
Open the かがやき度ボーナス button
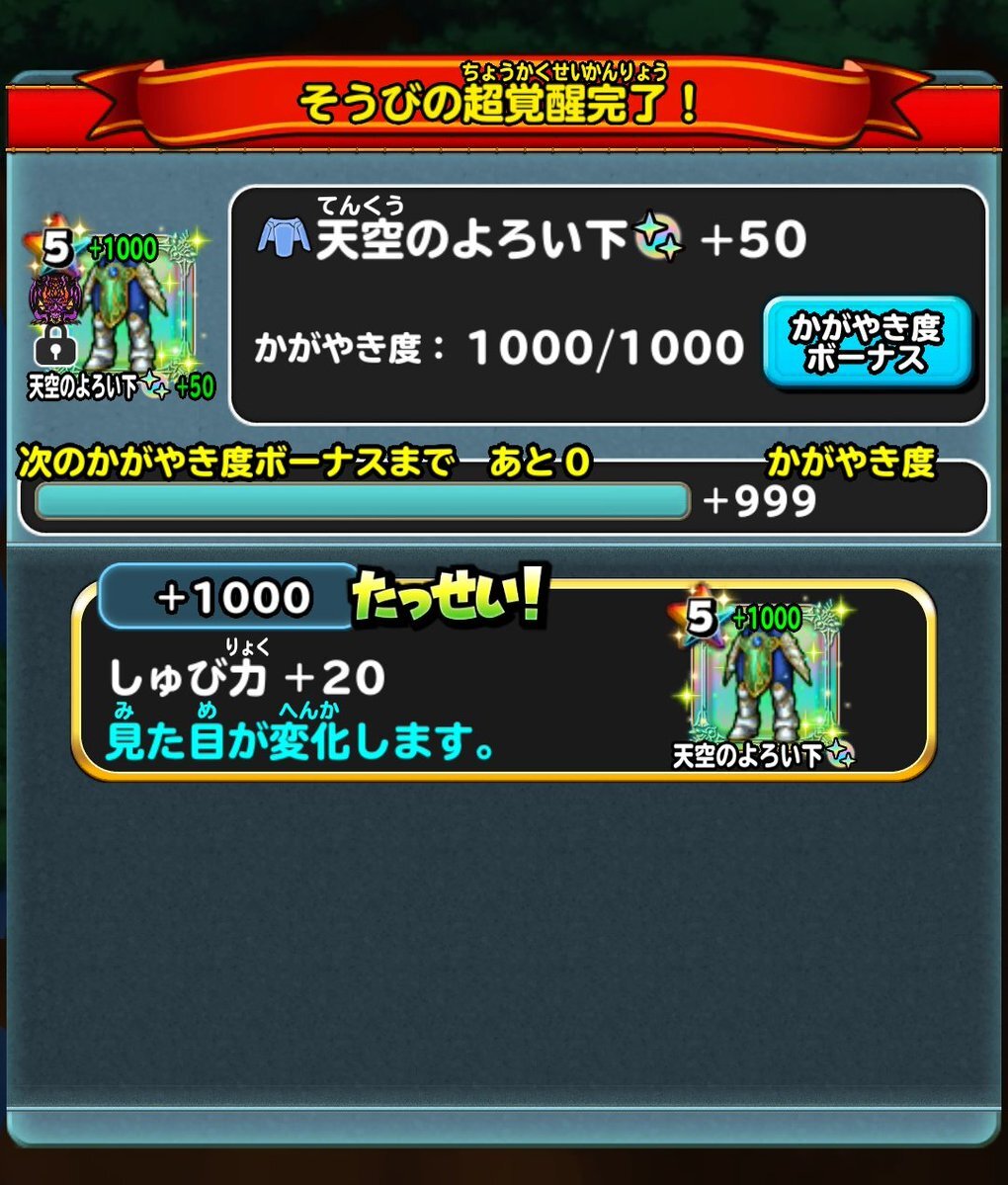(x=867, y=342)
